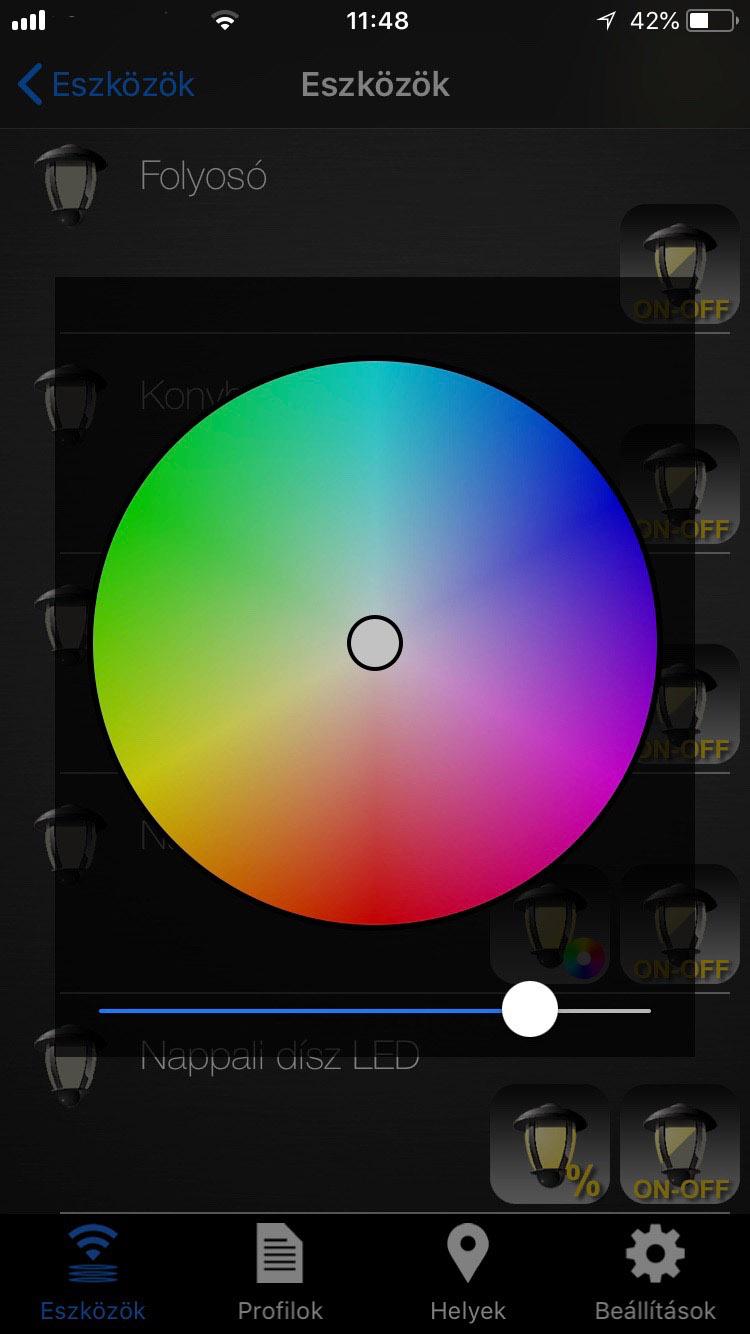Open the Nappali dísz LED dimmer percent button
The height and width of the screenshot is (1334, 750).
(x=550, y=1143)
